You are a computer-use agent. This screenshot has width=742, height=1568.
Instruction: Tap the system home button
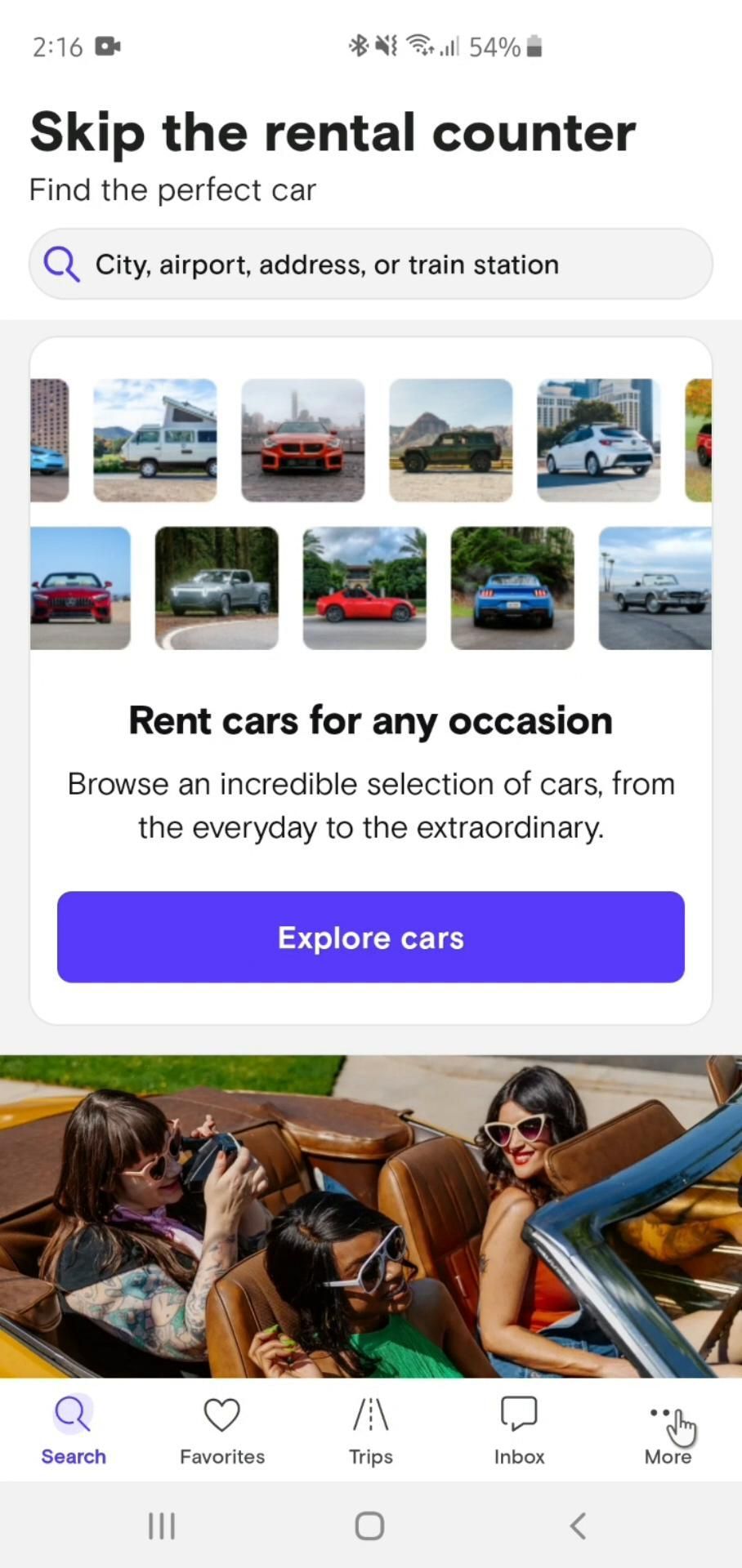pos(369,1525)
